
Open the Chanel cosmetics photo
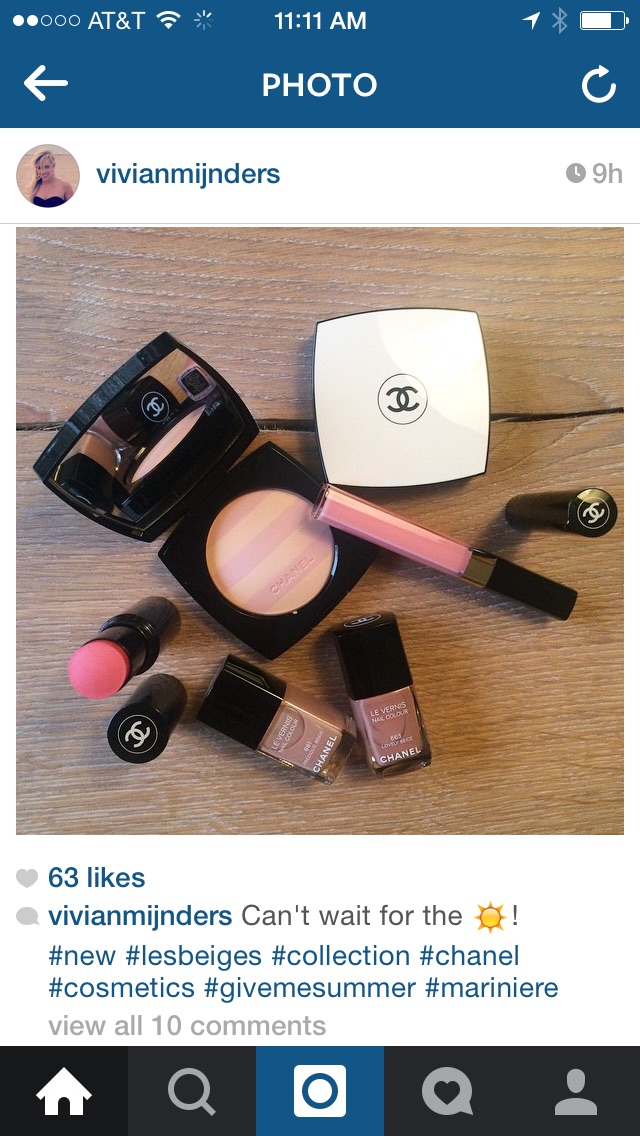(x=320, y=530)
